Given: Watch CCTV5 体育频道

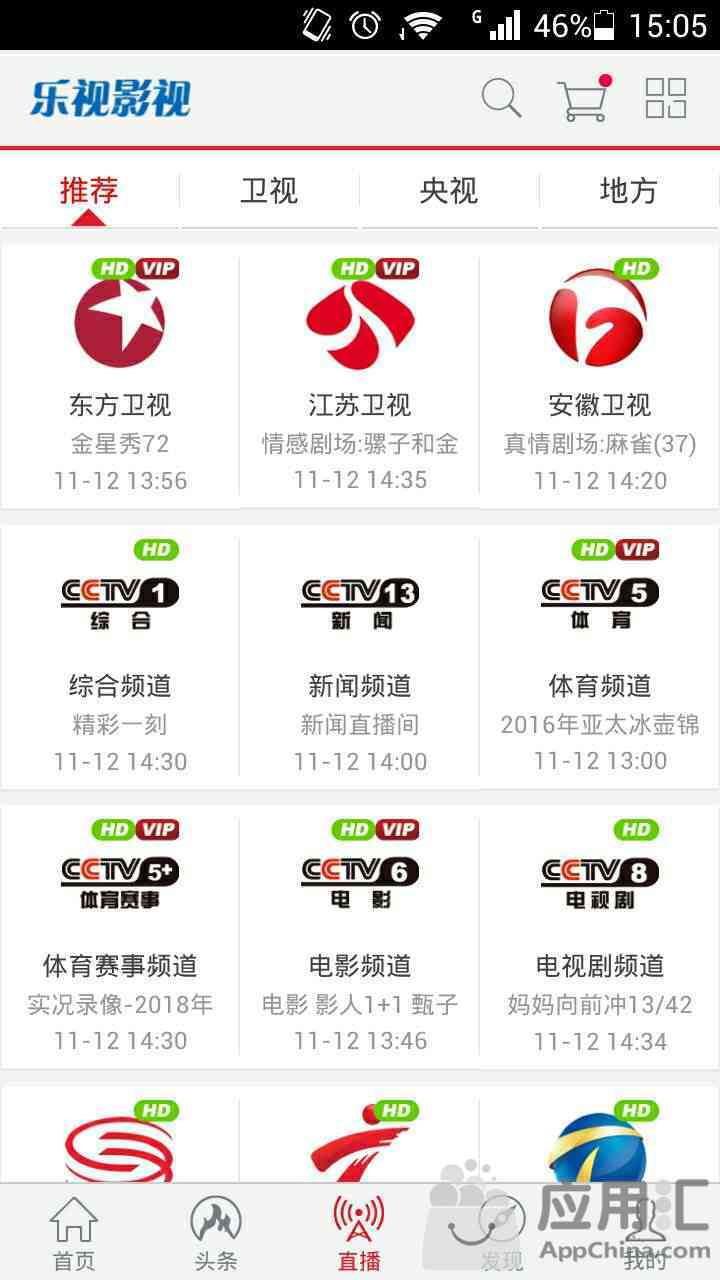Looking at the screenshot, I should point(599,657).
